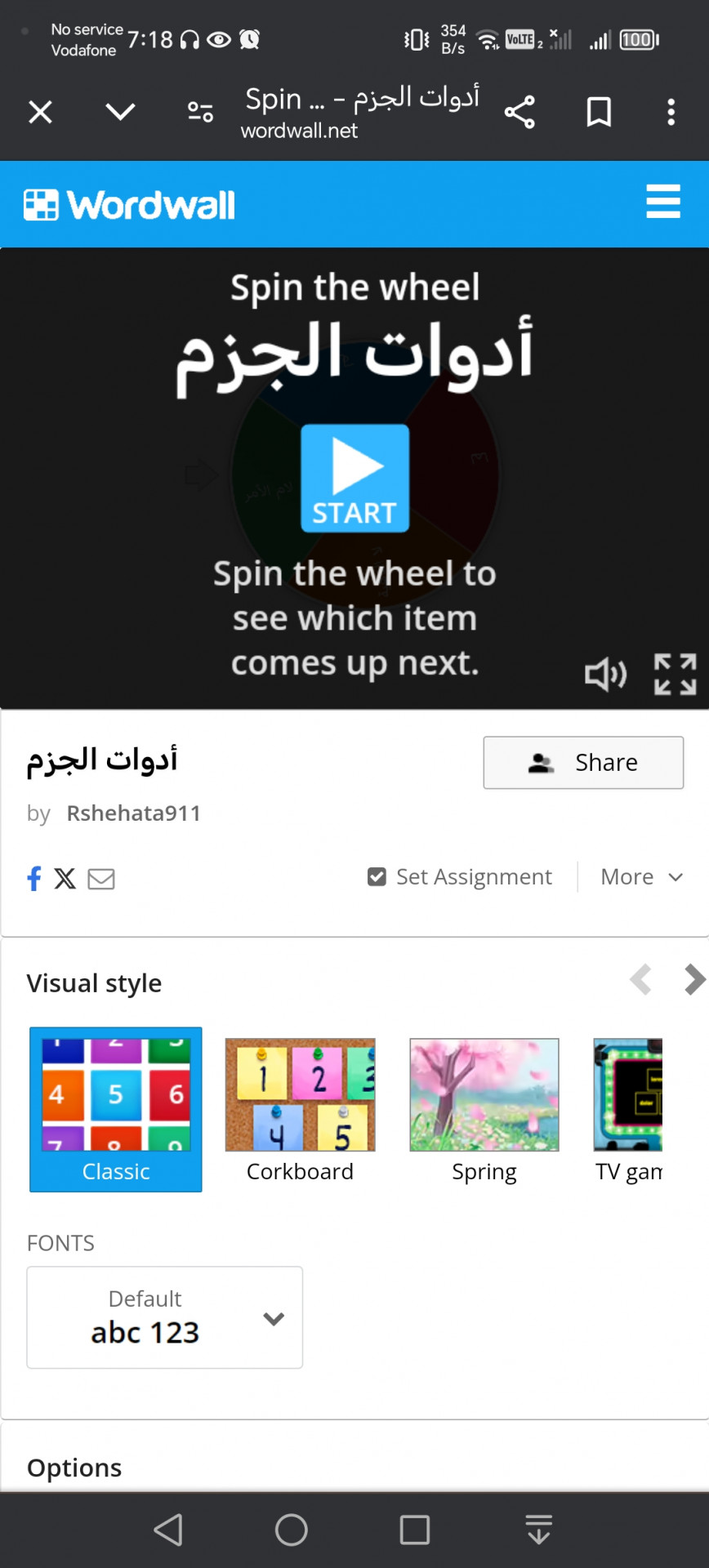
Task: Minimize the browser tab with down chevron
Action: [120, 111]
